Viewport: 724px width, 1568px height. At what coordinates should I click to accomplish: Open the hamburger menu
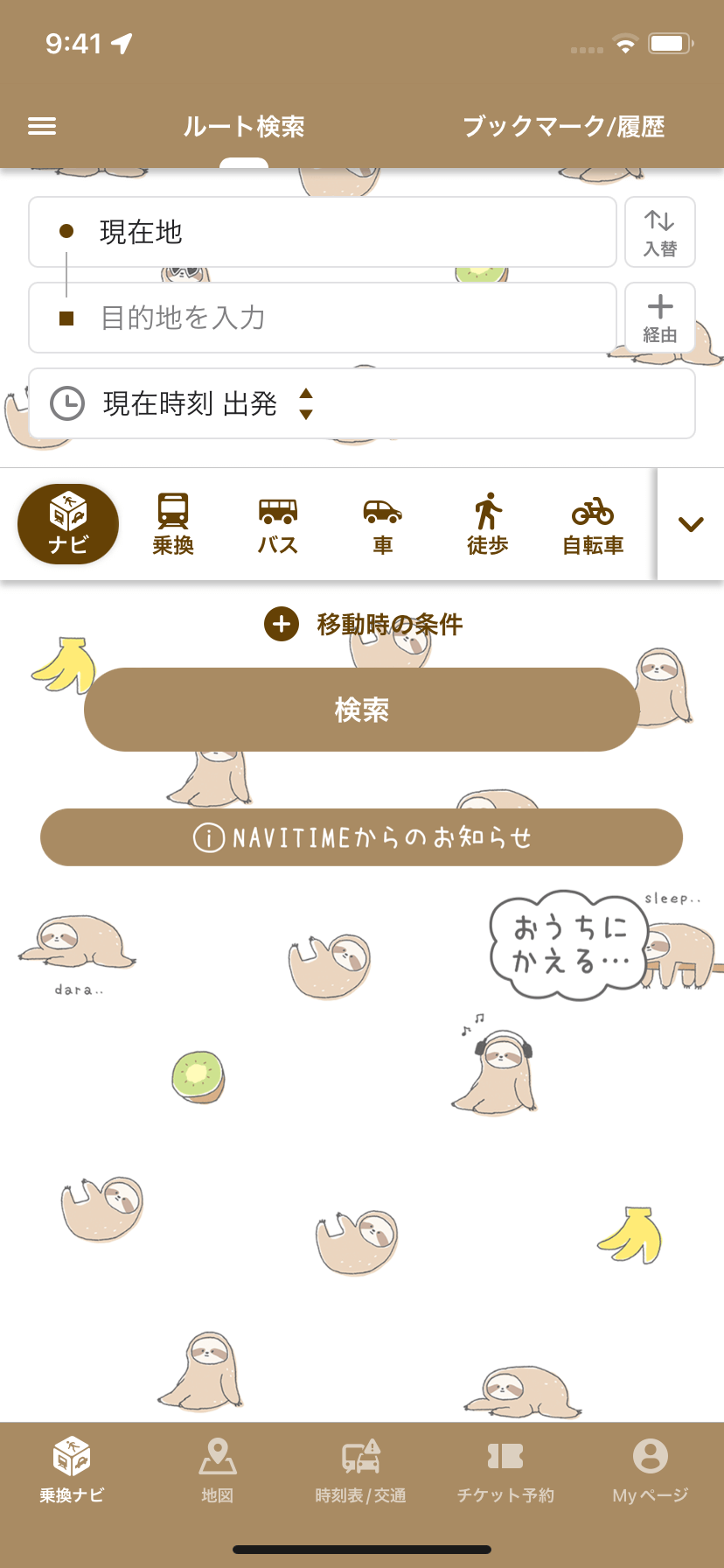[x=42, y=127]
